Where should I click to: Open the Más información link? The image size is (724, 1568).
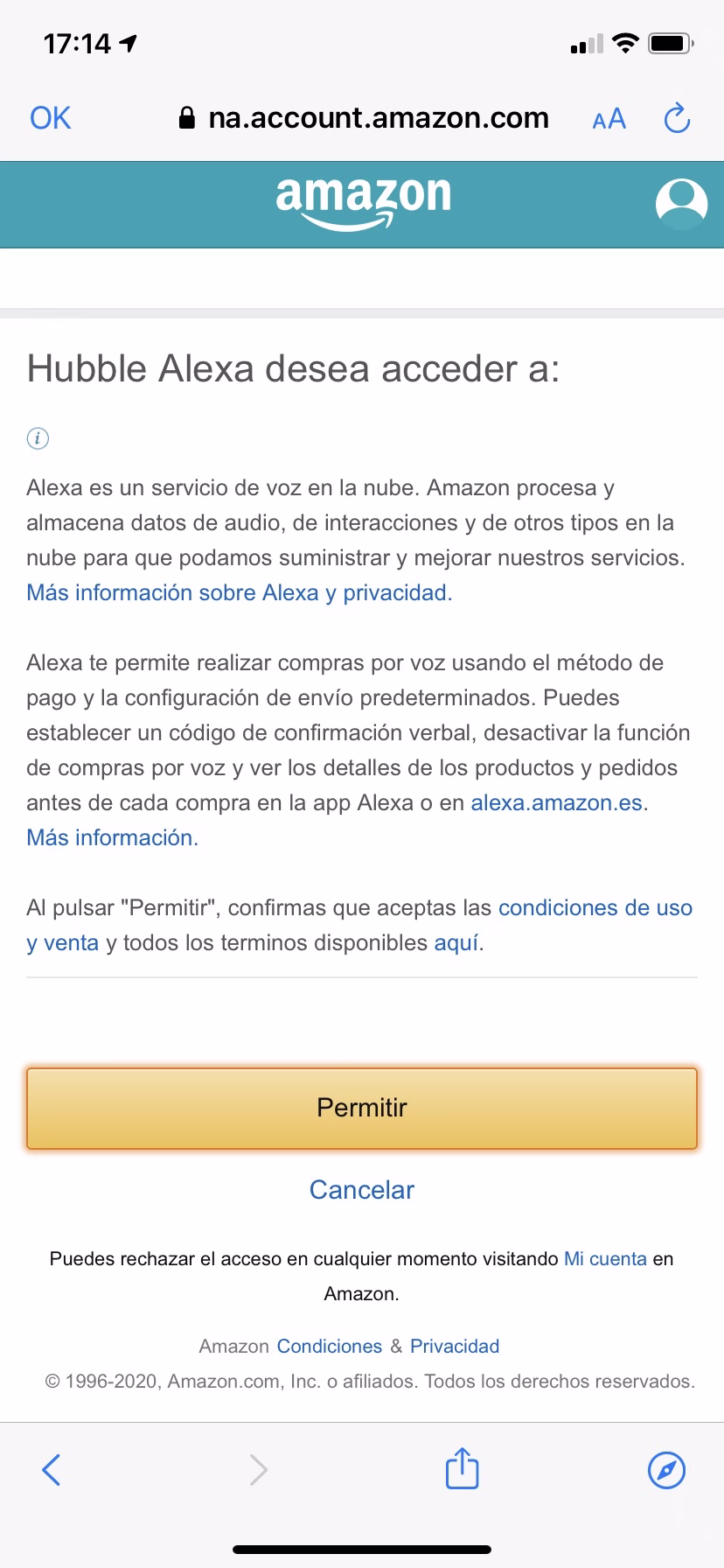[x=112, y=837]
